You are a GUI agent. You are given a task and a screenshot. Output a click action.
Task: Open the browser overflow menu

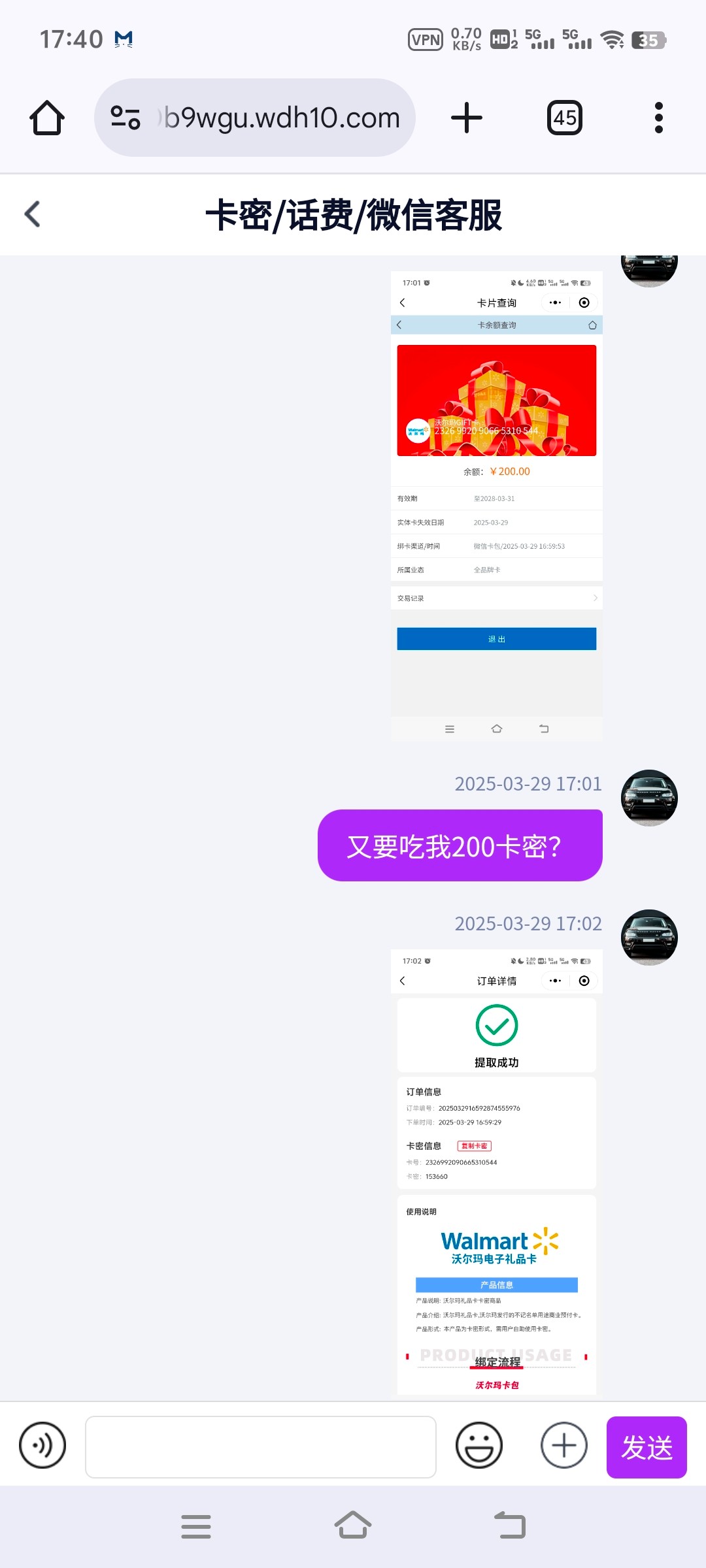point(658,118)
